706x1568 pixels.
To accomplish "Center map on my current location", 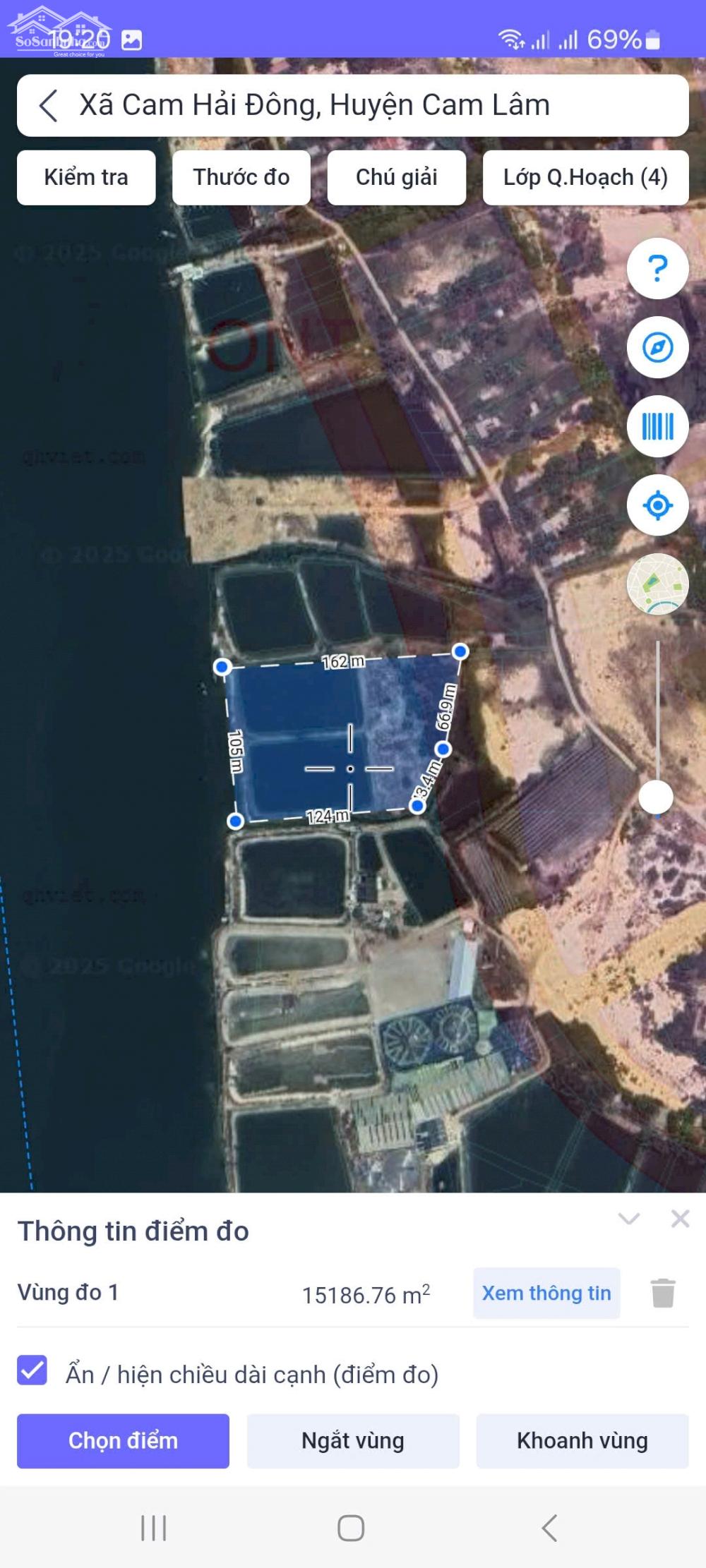I will point(657,506).
